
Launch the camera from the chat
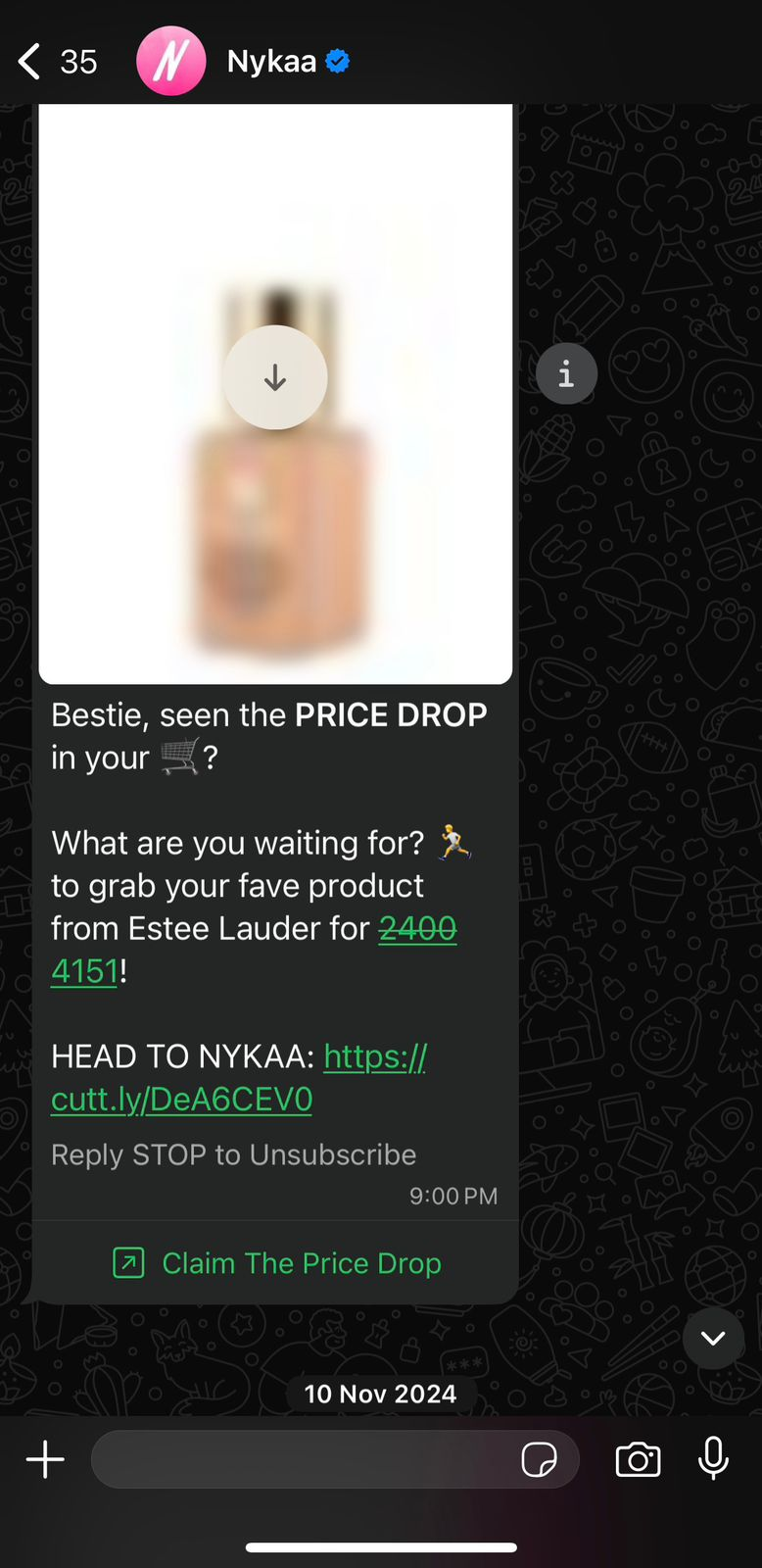[x=638, y=1460]
